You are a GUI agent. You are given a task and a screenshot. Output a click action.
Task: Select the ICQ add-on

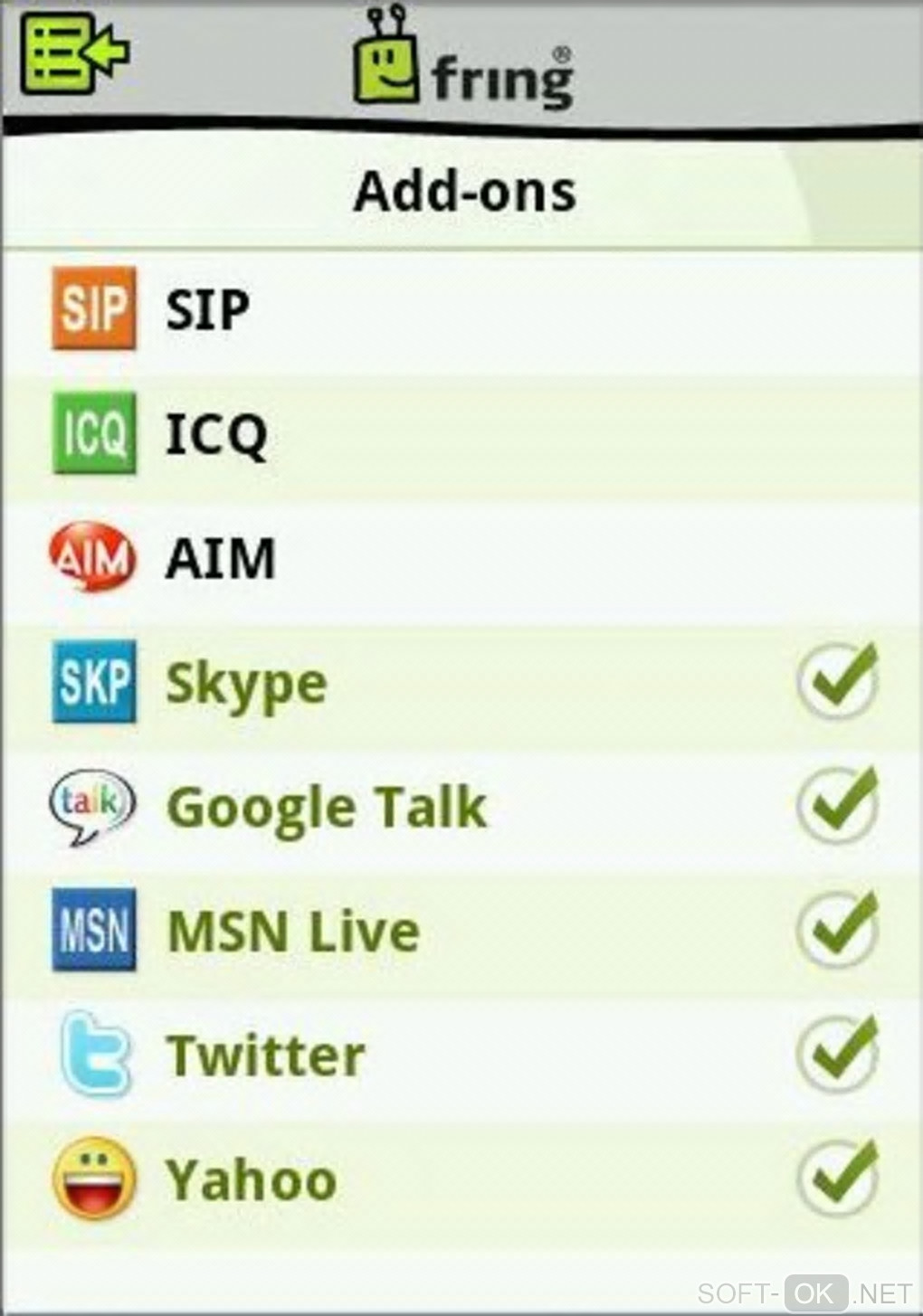pyautogui.click(x=215, y=434)
